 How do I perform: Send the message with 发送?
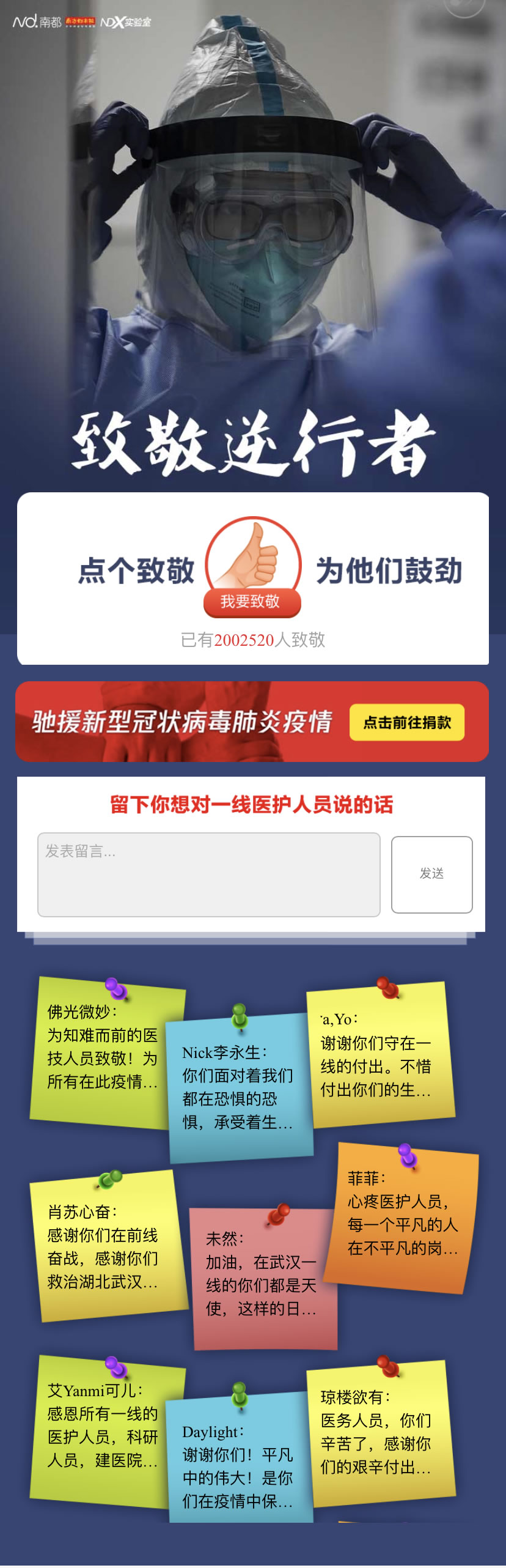tap(431, 874)
